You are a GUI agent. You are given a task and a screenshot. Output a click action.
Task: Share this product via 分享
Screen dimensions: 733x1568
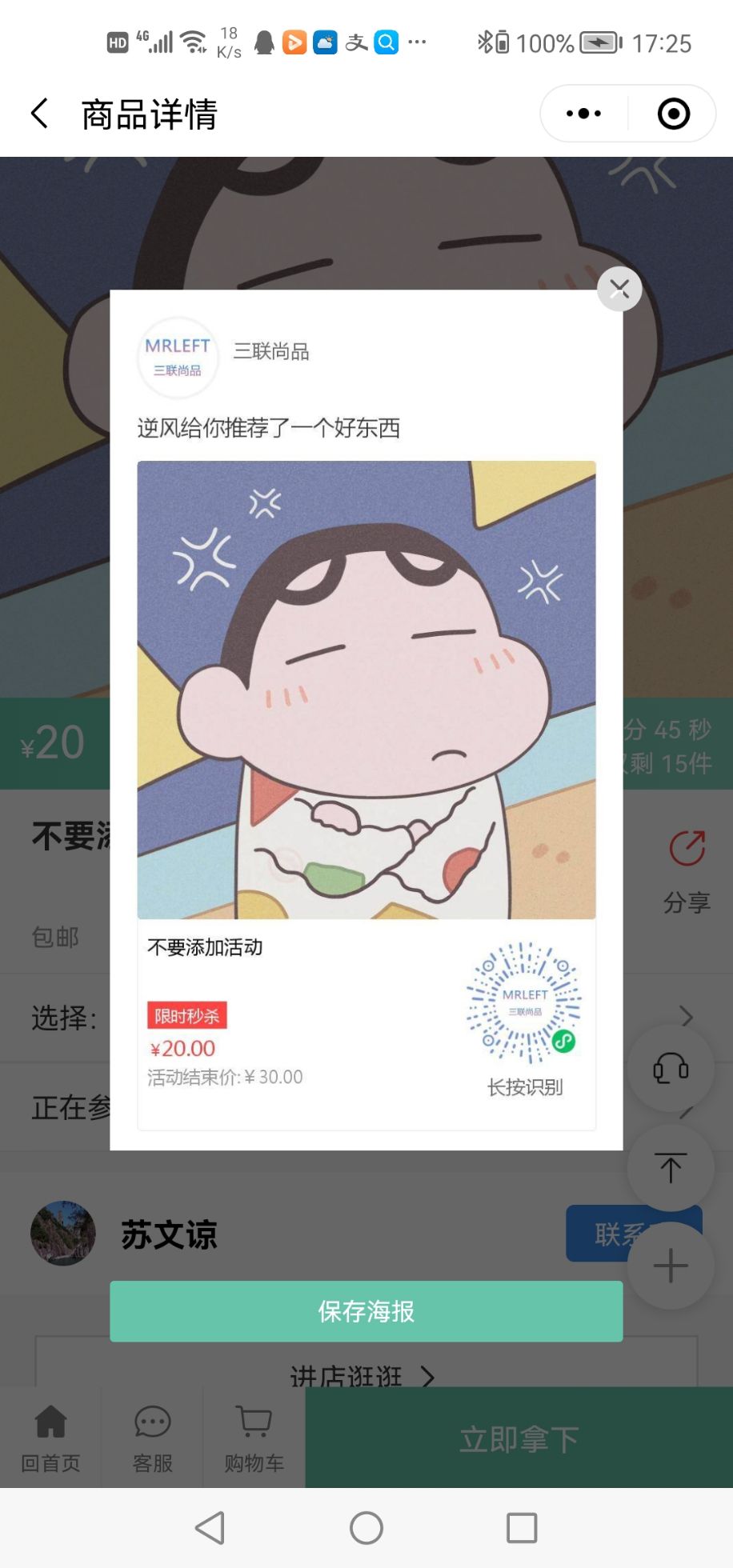click(x=687, y=868)
